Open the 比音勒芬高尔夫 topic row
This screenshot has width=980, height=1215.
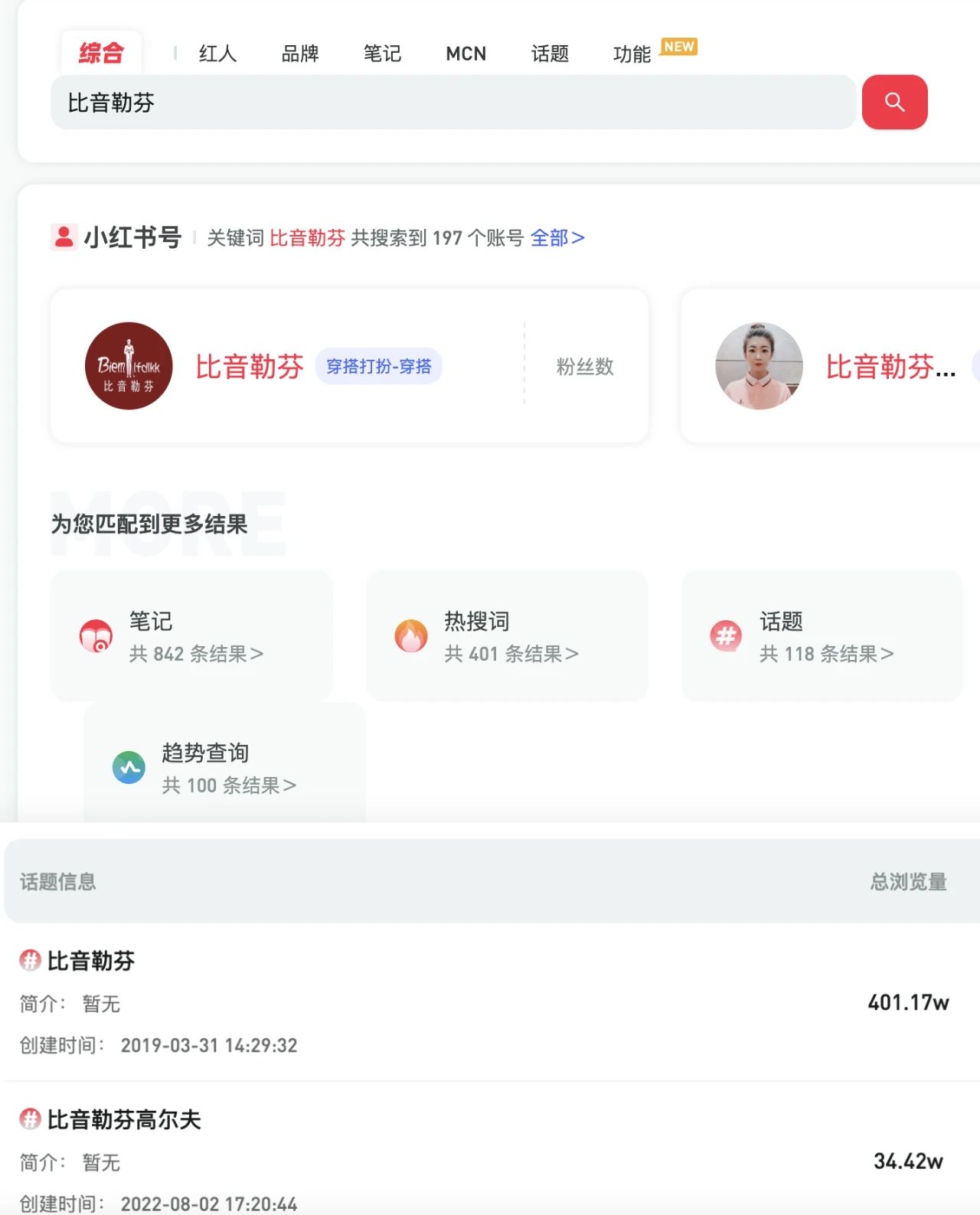(x=124, y=1120)
